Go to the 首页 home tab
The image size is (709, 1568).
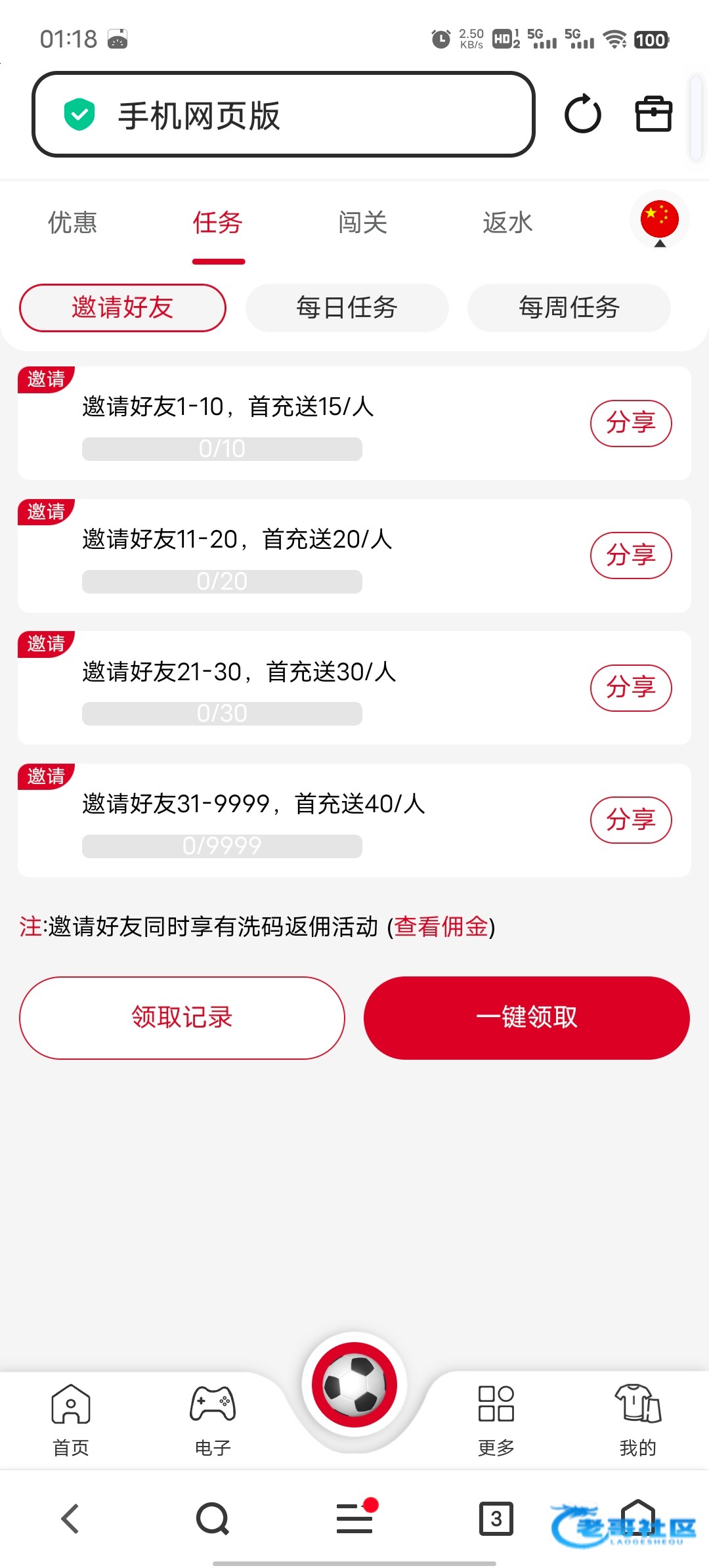coord(71,1420)
